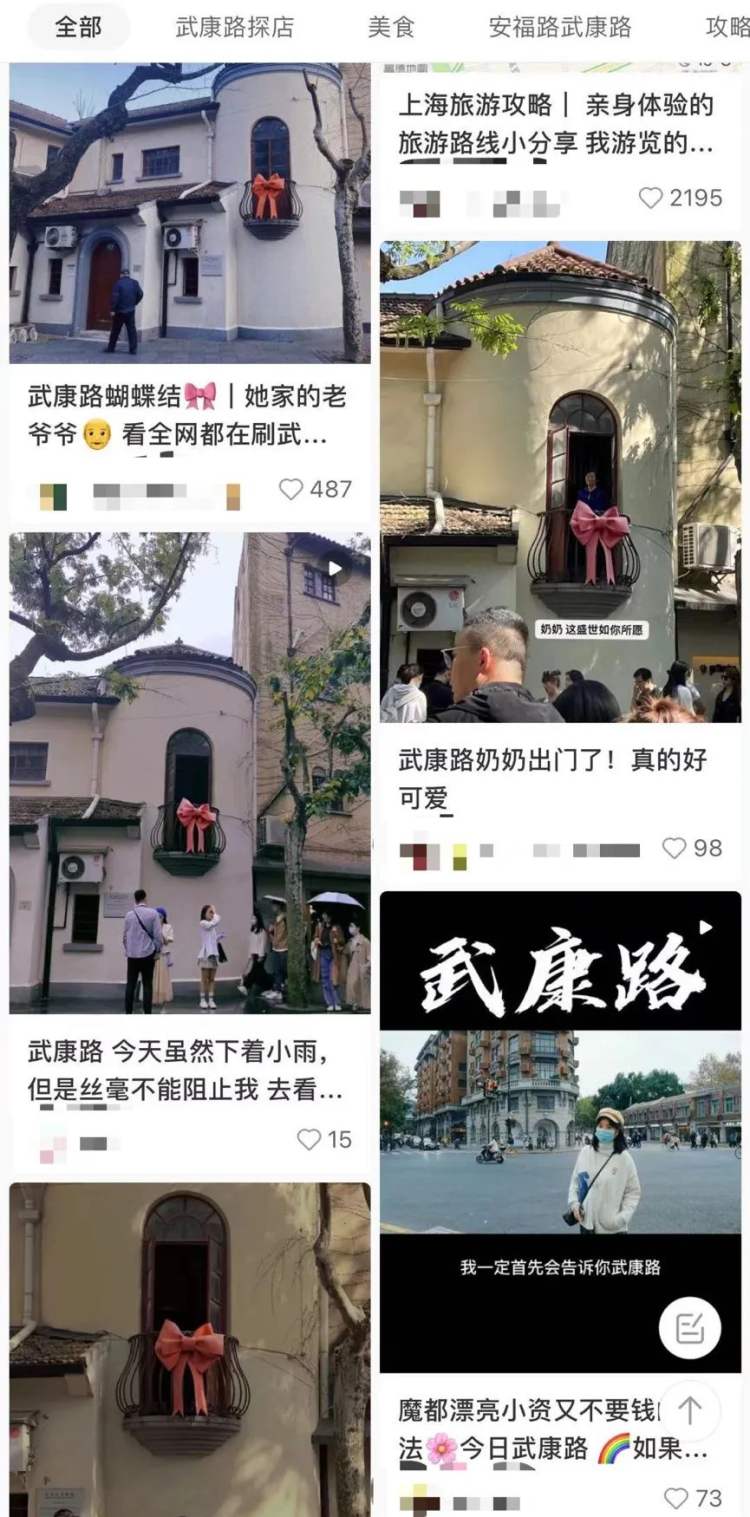Like the 魔都漂亮小资 post with 73 likes

(x=677, y=1498)
